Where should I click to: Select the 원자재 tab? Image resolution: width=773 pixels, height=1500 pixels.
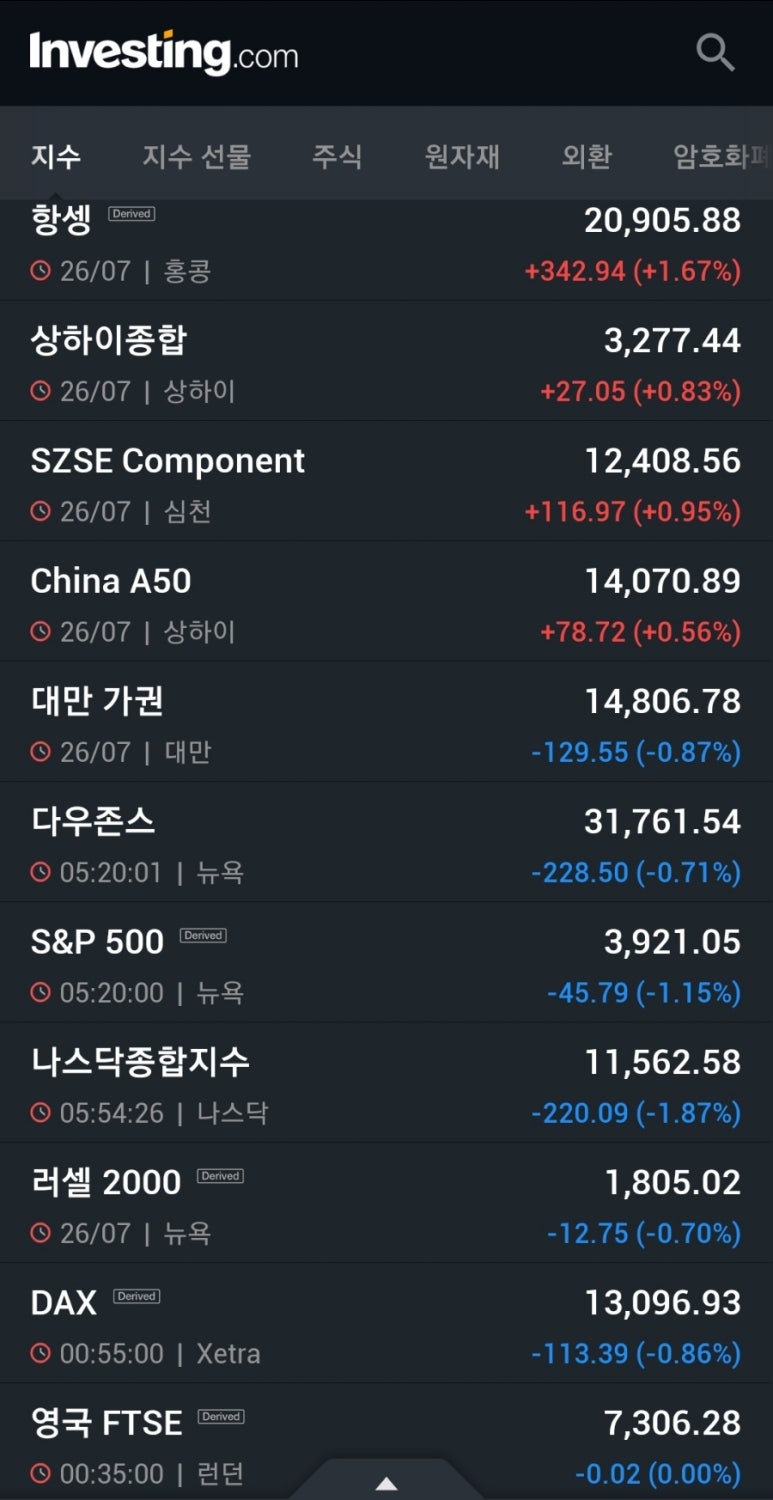click(461, 156)
